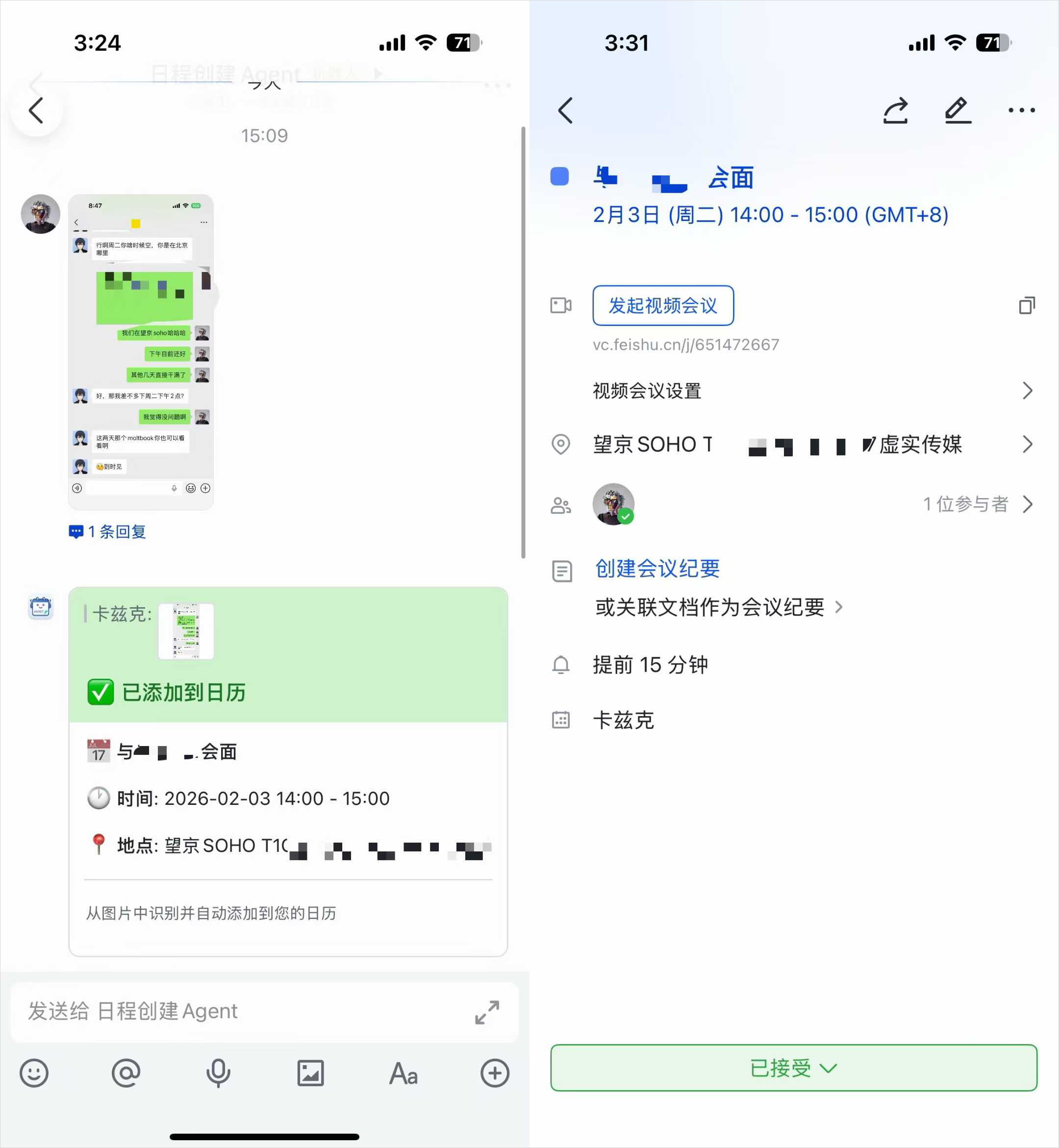Screen dimensions: 1059x1148
Task: Open the thread via 1 条回复
Action: click(106, 531)
